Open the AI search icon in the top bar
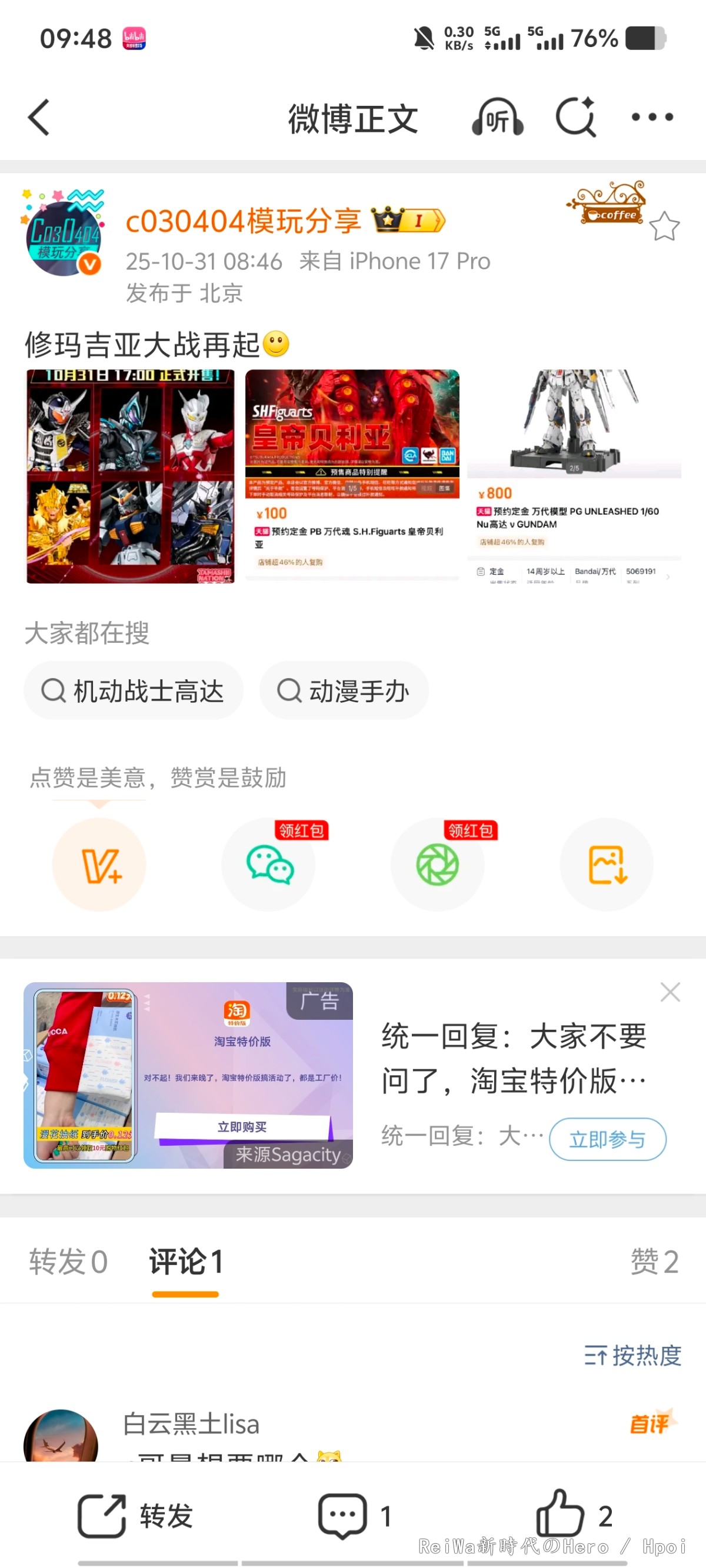706x1568 pixels. pyautogui.click(x=575, y=117)
